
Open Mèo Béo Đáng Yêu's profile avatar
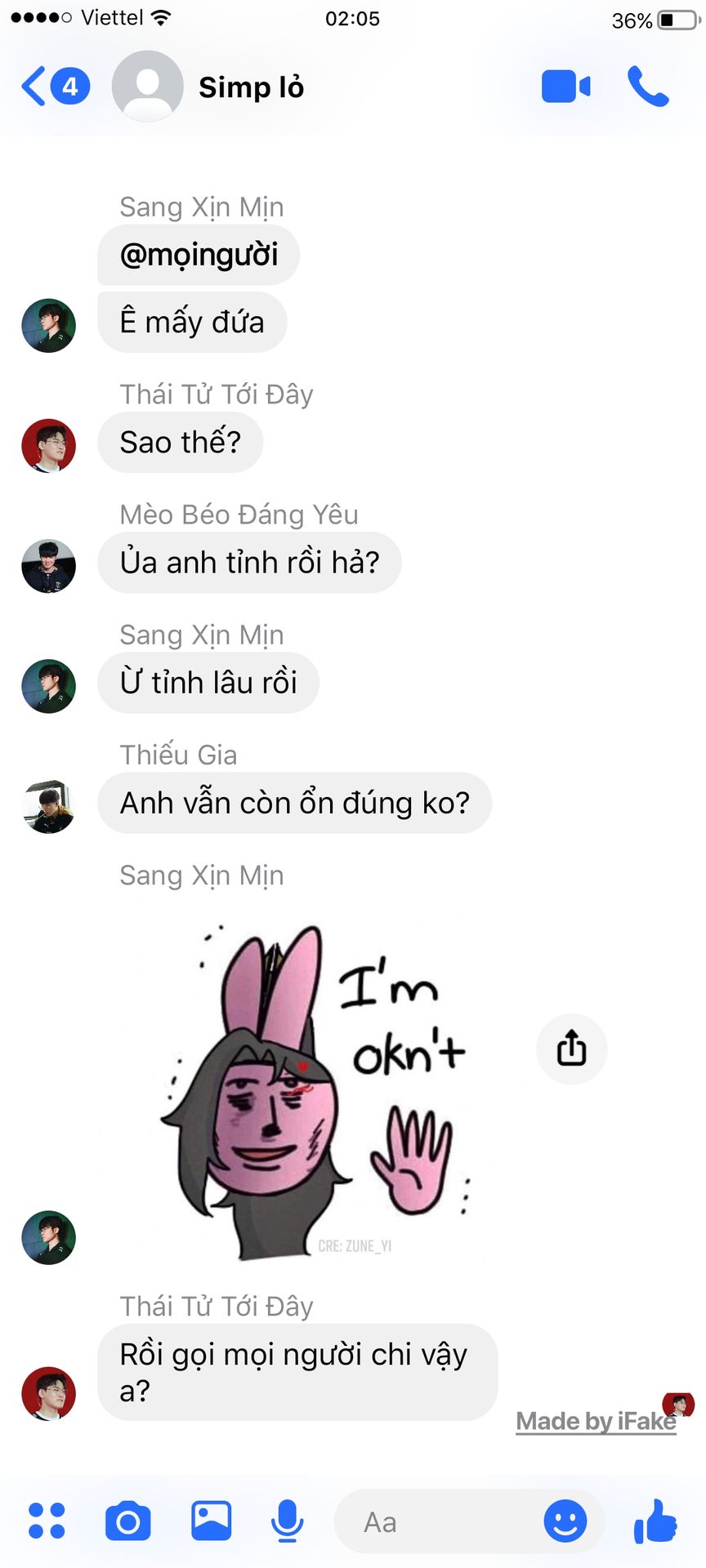point(48,565)
